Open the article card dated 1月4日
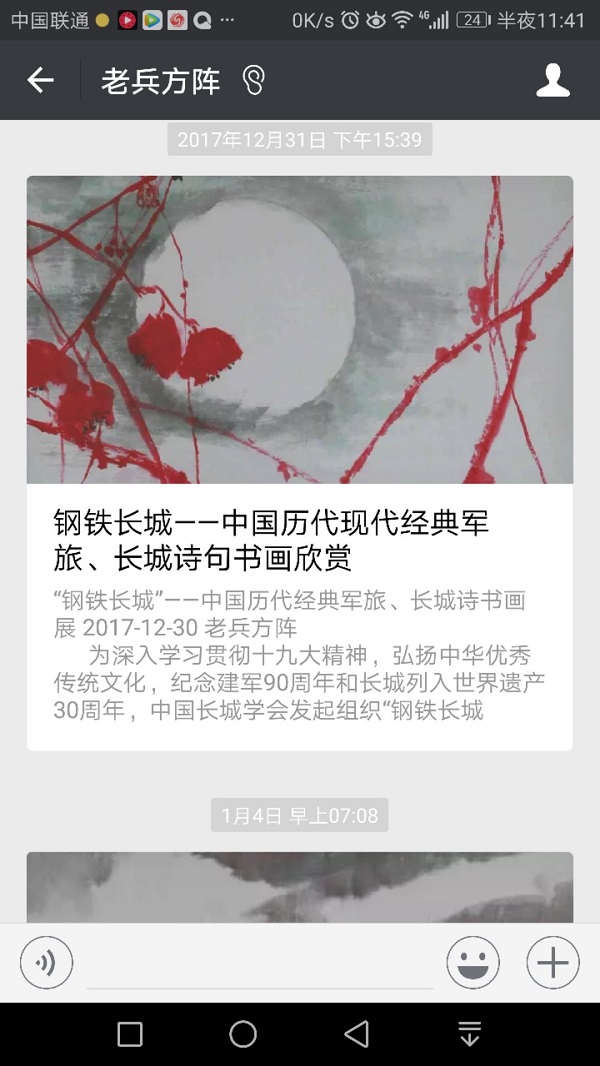Viewport: 600px width, 1066px height. coord(300,886)
